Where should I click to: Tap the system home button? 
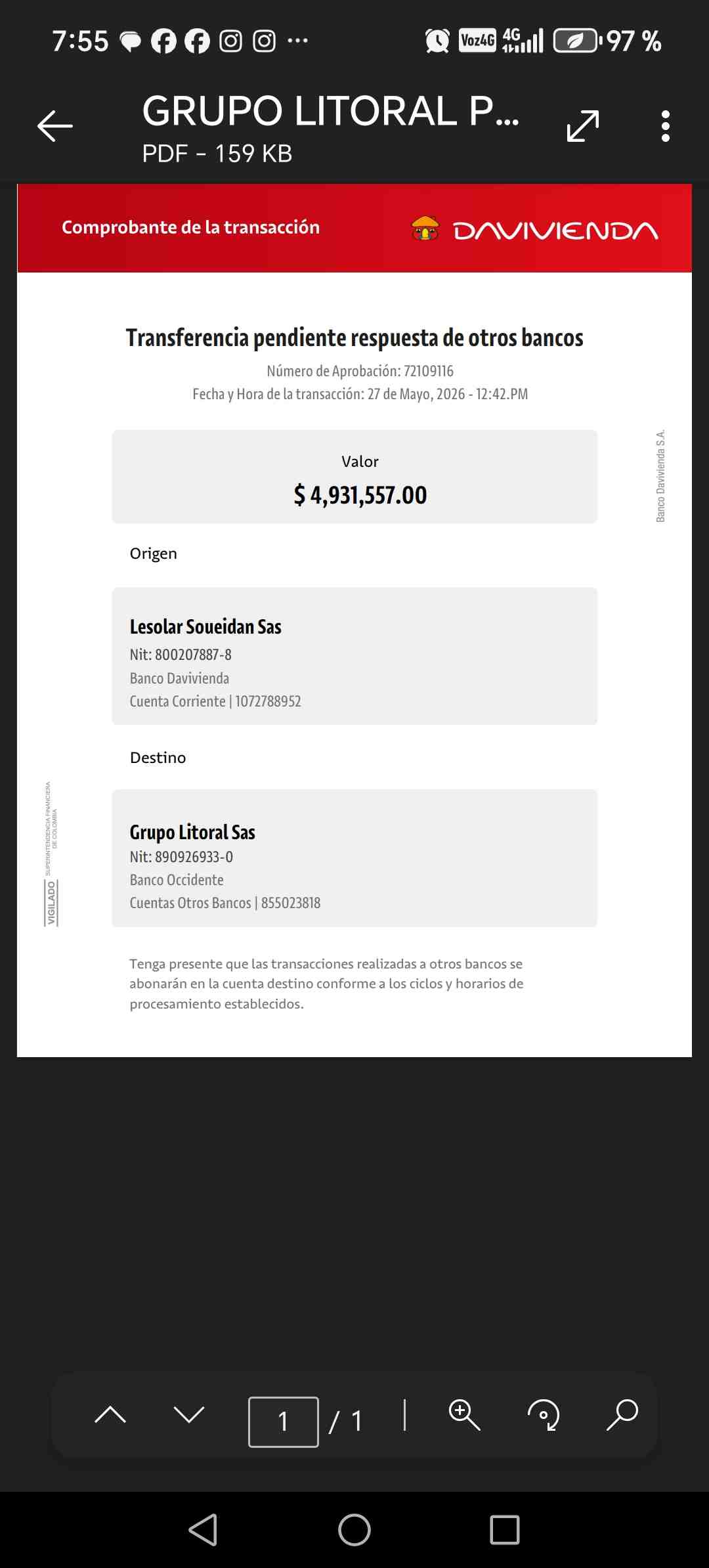[x=354, y=1530]
